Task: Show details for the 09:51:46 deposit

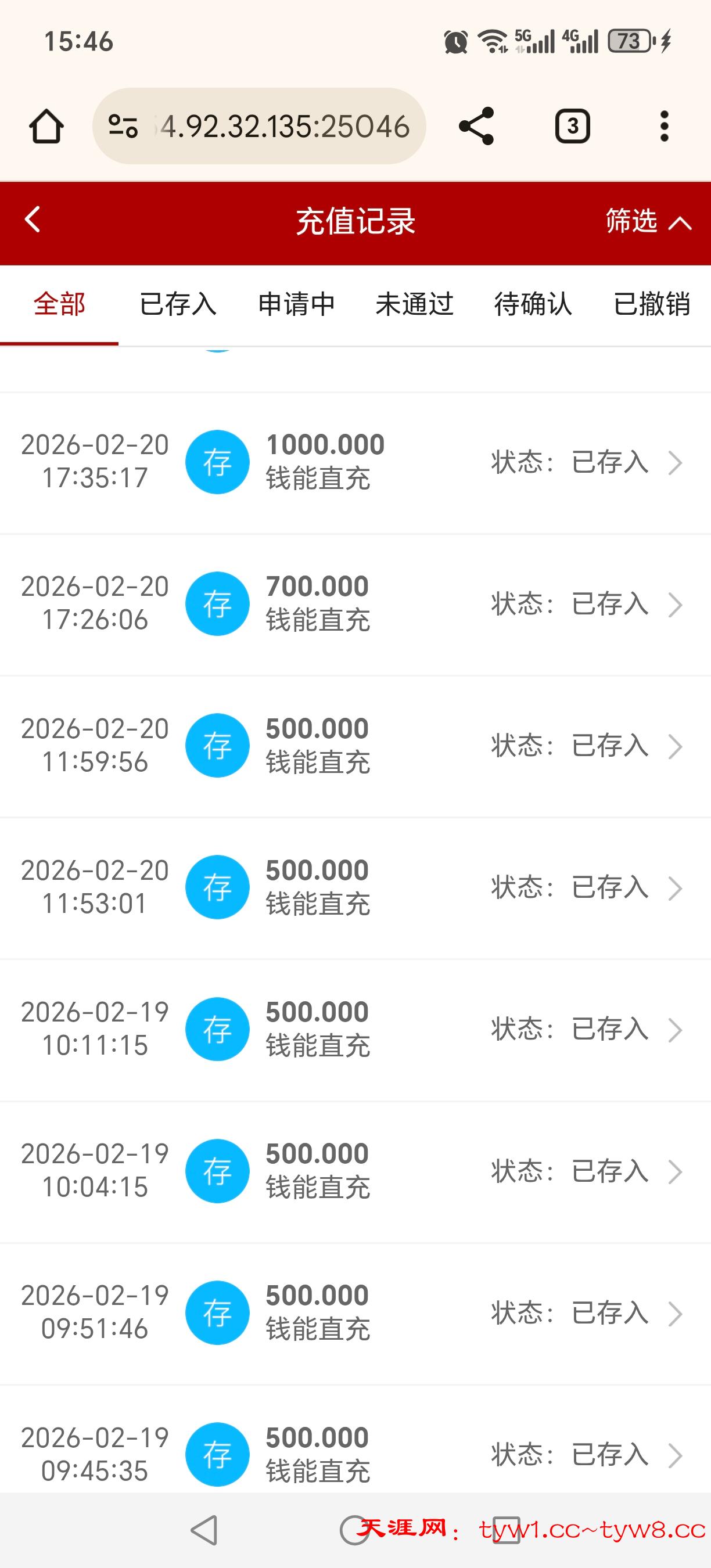Action: 355,1313
